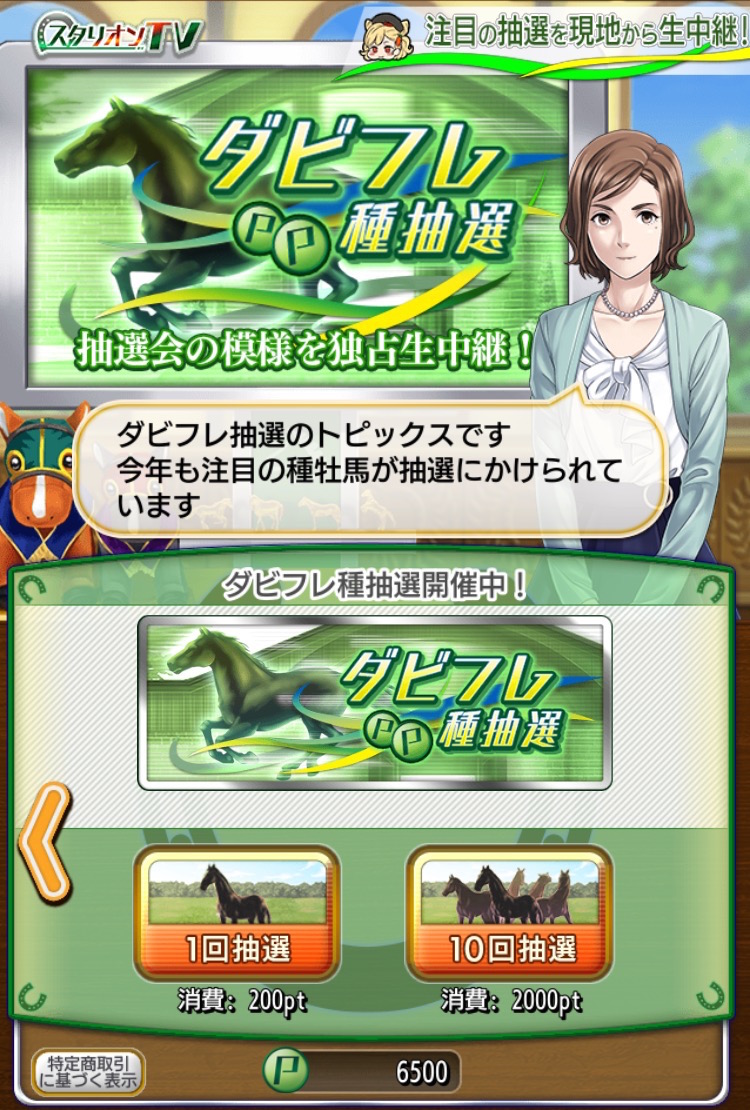Tap the 10回抽選 ten draws button
This screenshot has height=1110, width=750.
point(510,913)
